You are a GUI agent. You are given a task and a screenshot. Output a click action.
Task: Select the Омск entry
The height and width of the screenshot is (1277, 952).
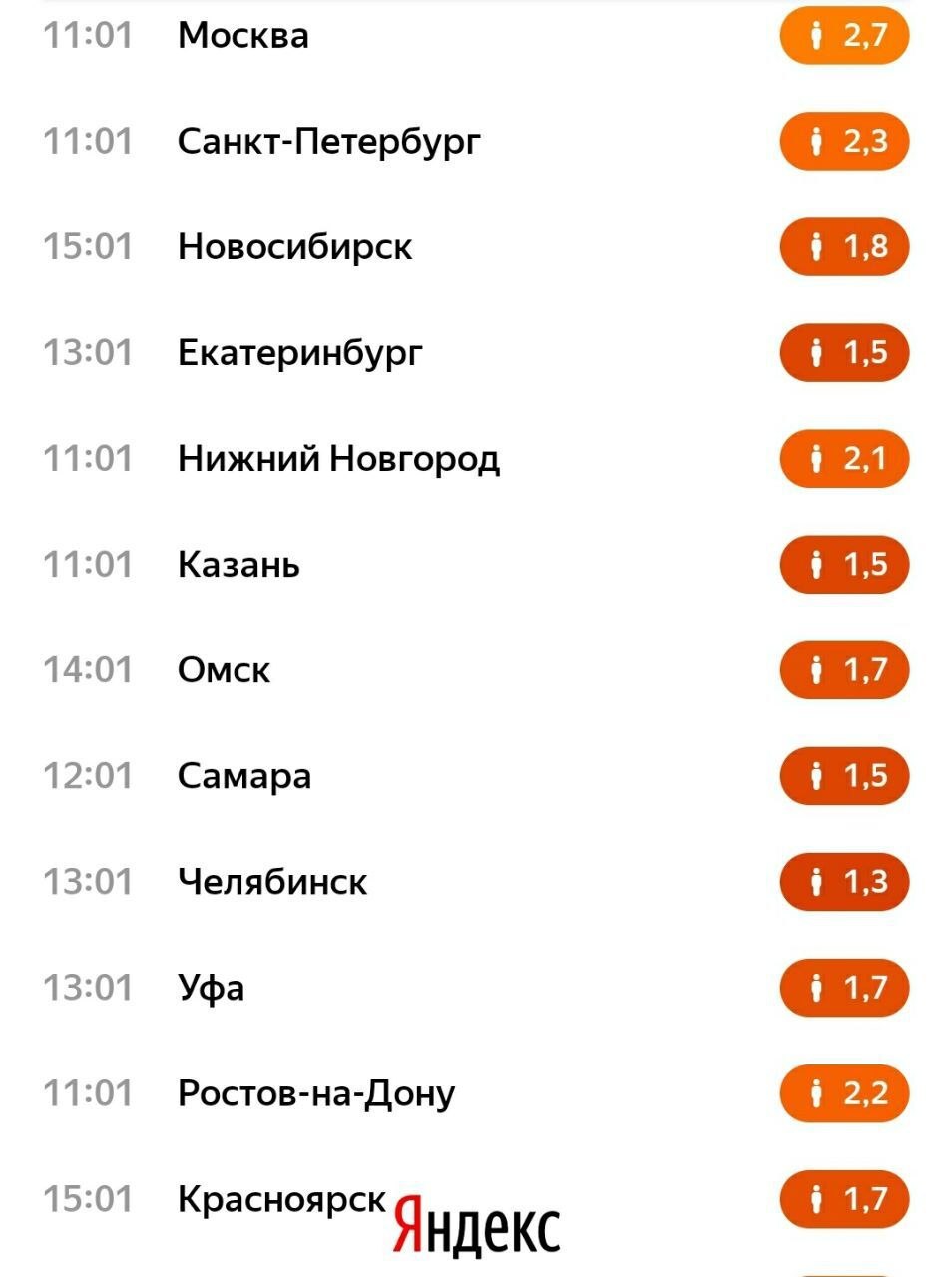[x=224, y=670]
